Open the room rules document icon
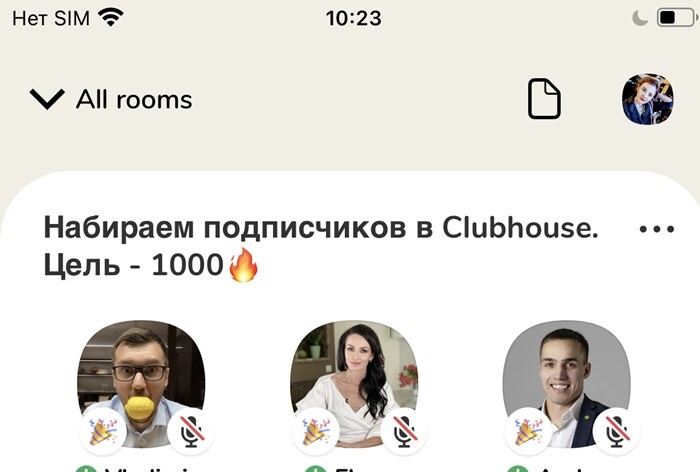This screenshot has width=700, height=472. coord(544,99)
